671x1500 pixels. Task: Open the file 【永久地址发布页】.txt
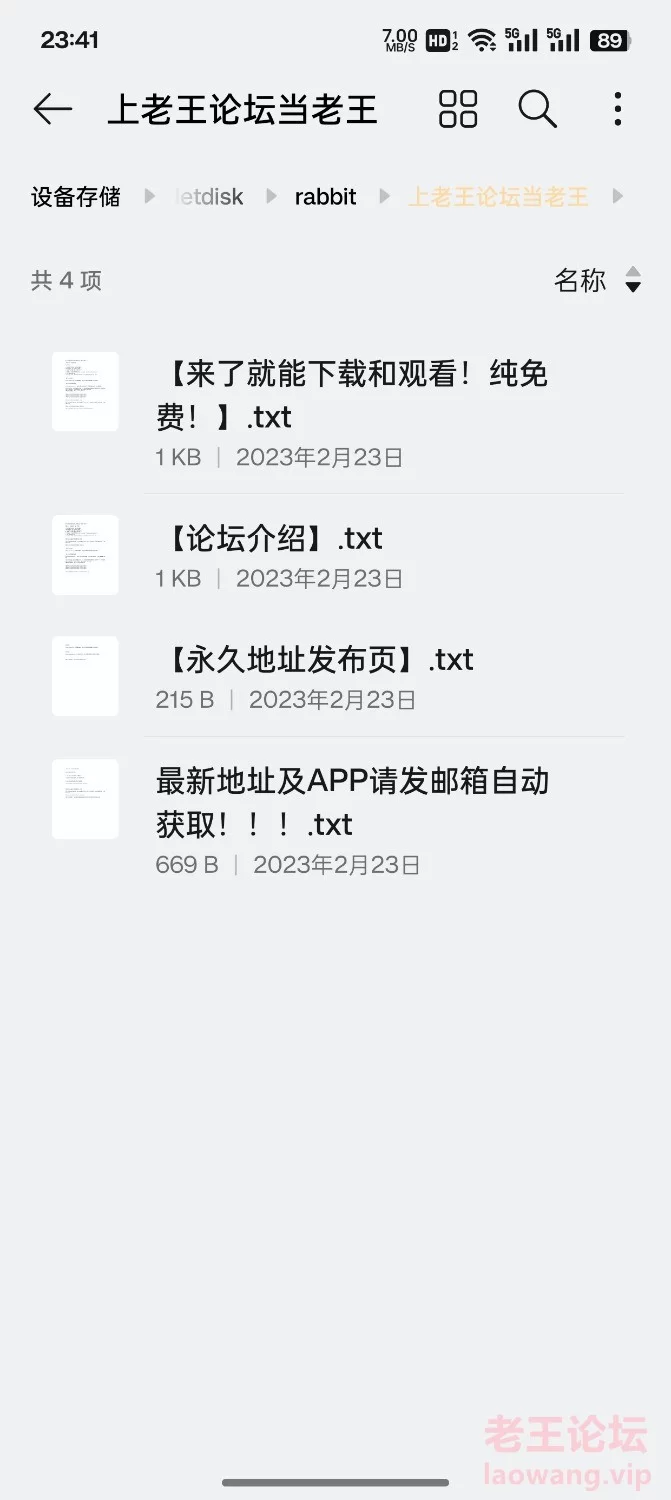(x=335, y=676)
